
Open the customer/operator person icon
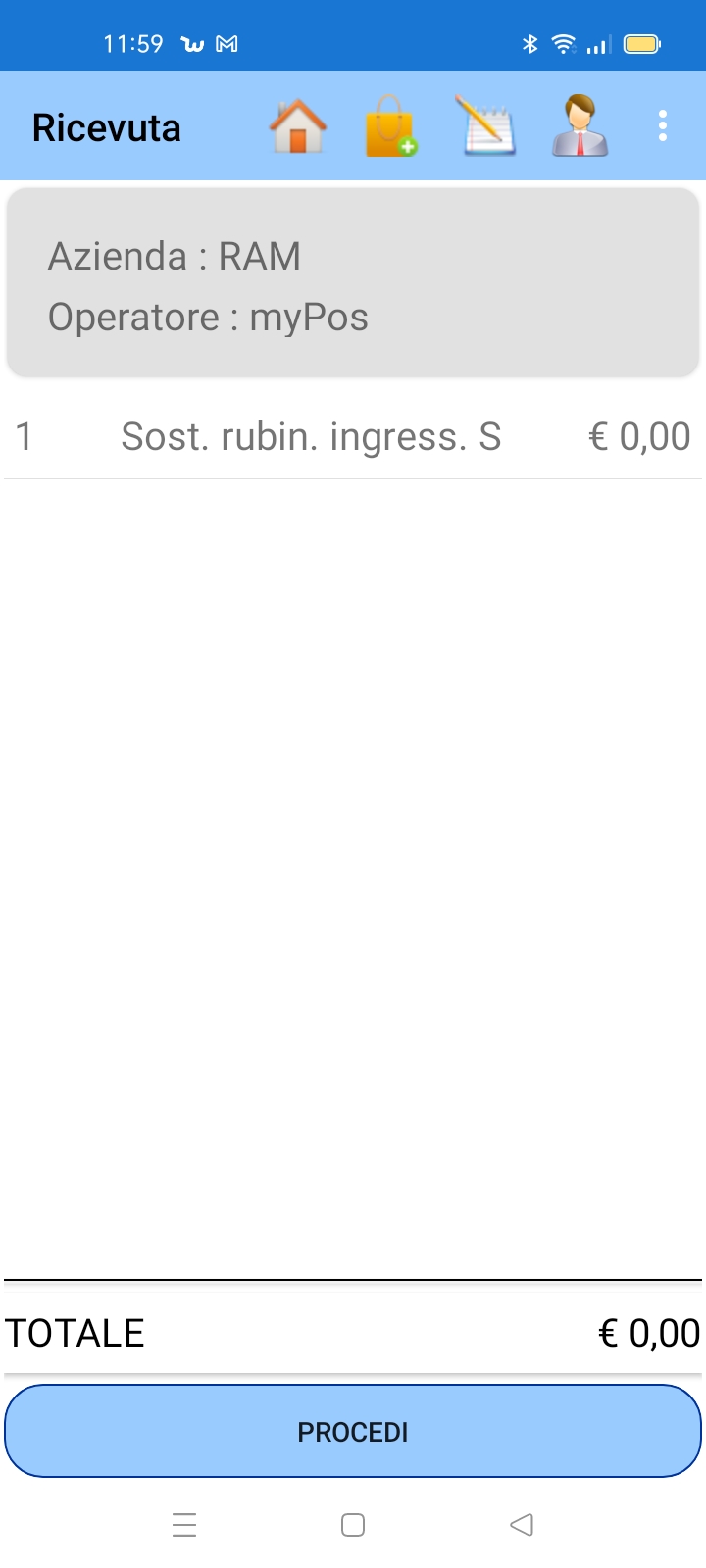click(580, 126)
